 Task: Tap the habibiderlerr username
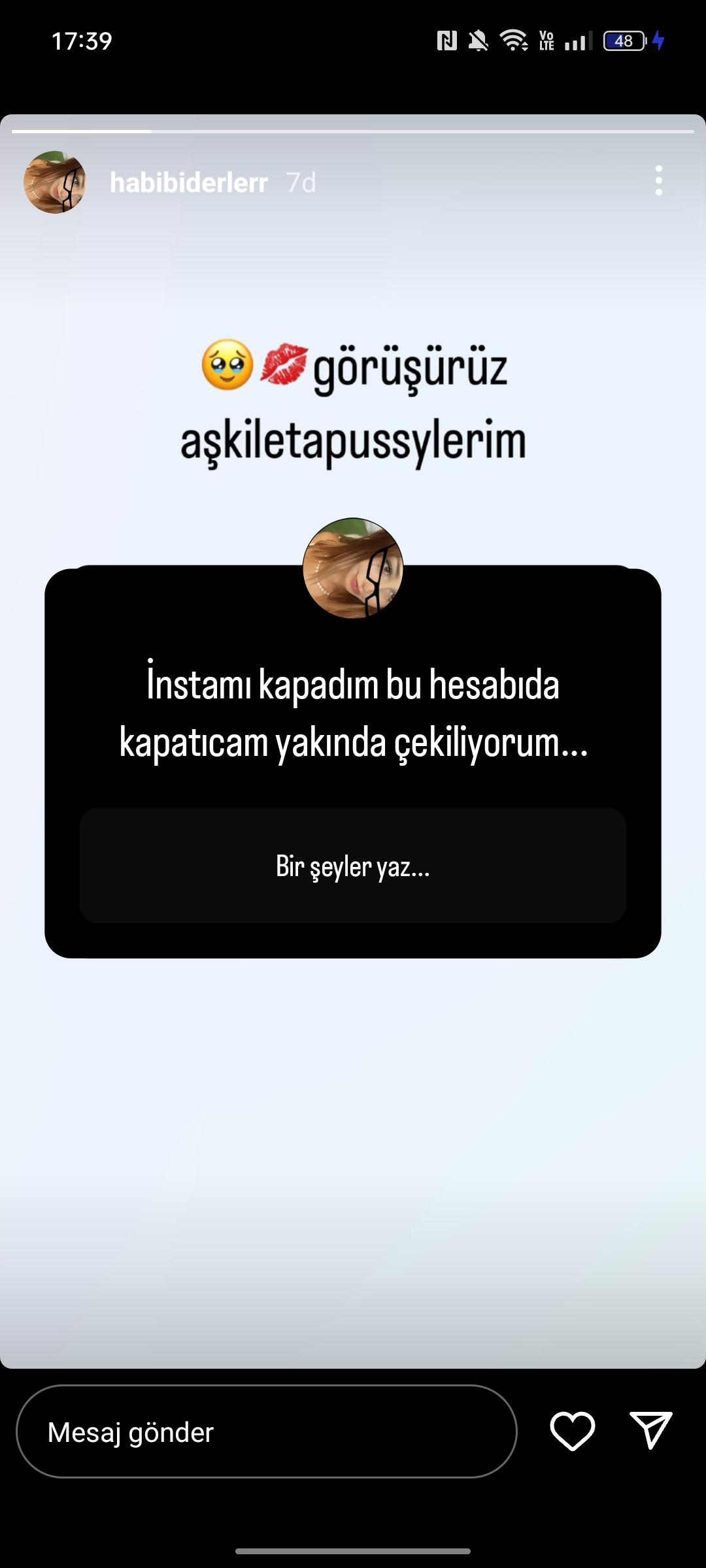click(x=188, y=183)
